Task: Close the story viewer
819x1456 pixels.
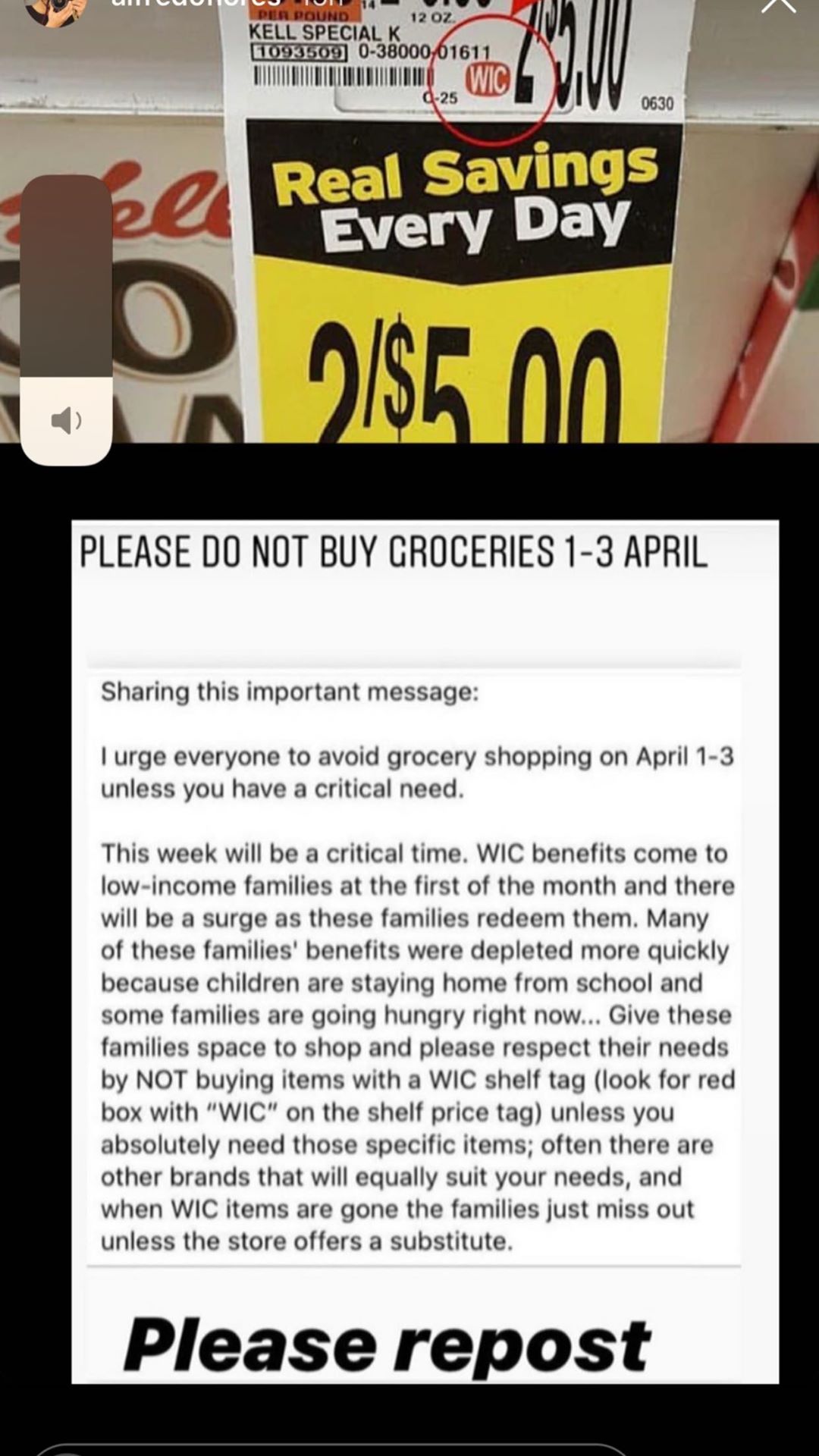Action: [x=779, y=5]
